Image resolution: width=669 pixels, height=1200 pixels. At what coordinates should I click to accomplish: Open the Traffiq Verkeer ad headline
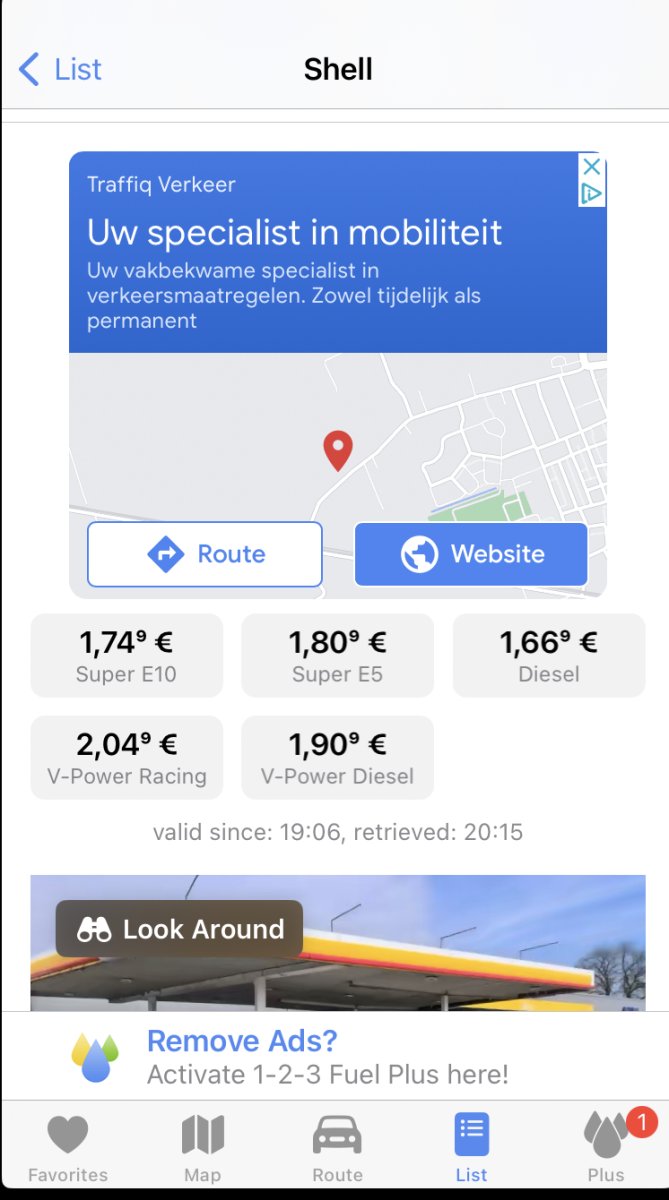coord(295,233)
